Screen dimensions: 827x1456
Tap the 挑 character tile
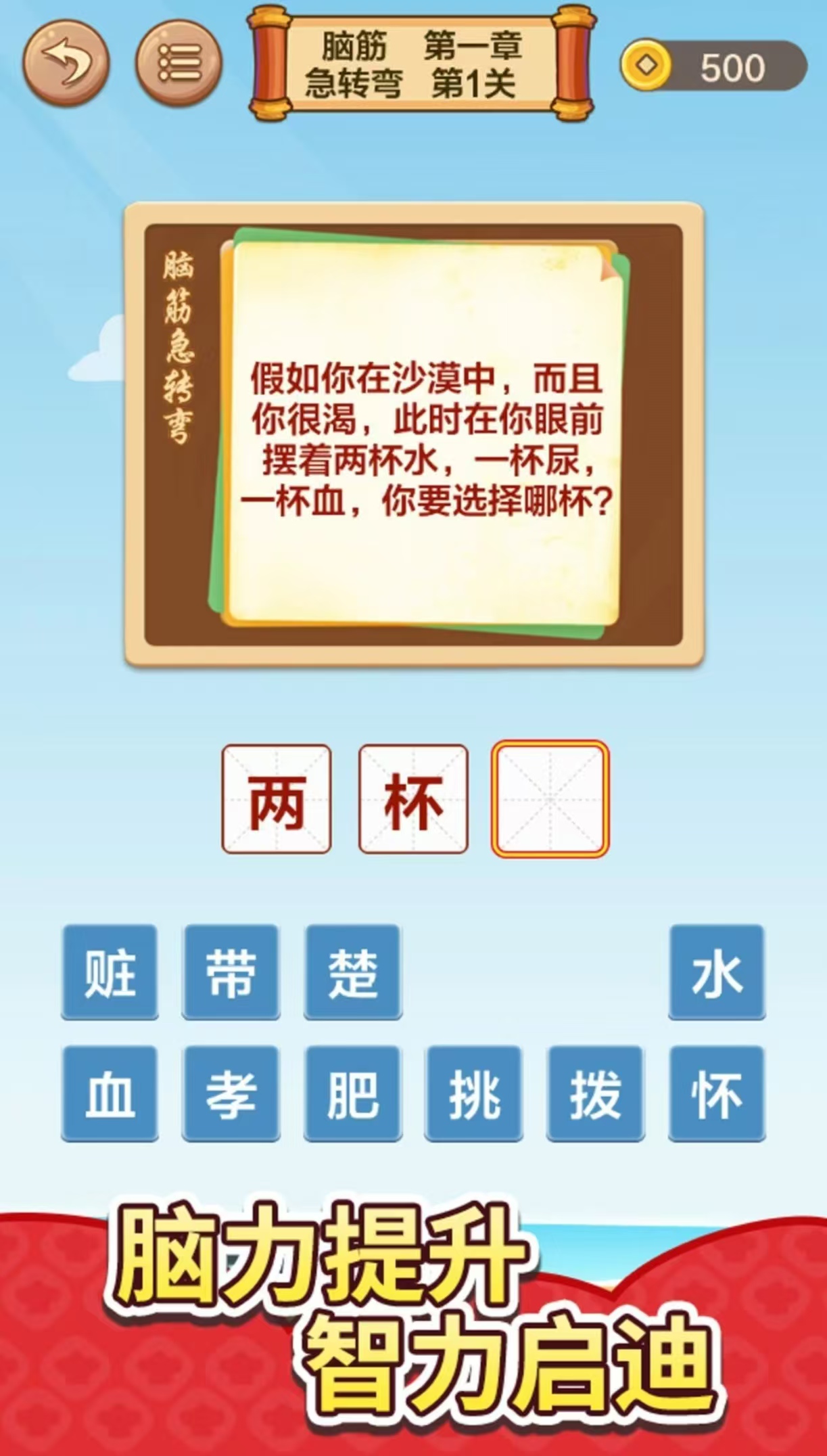[x=474, y=1093]
